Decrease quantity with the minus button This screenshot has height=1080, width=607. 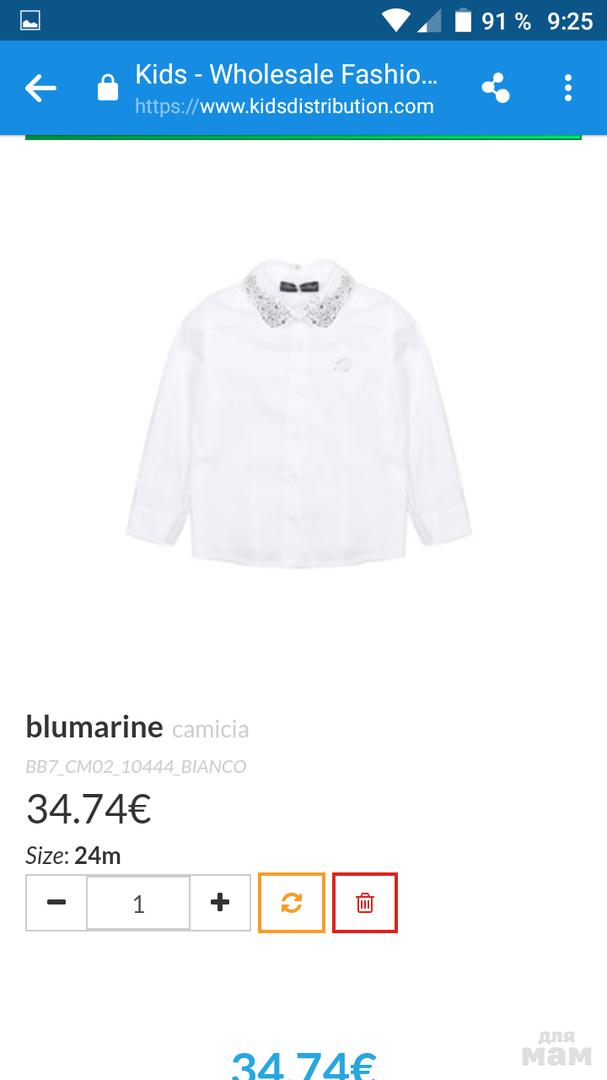click(x=56, y=903)
